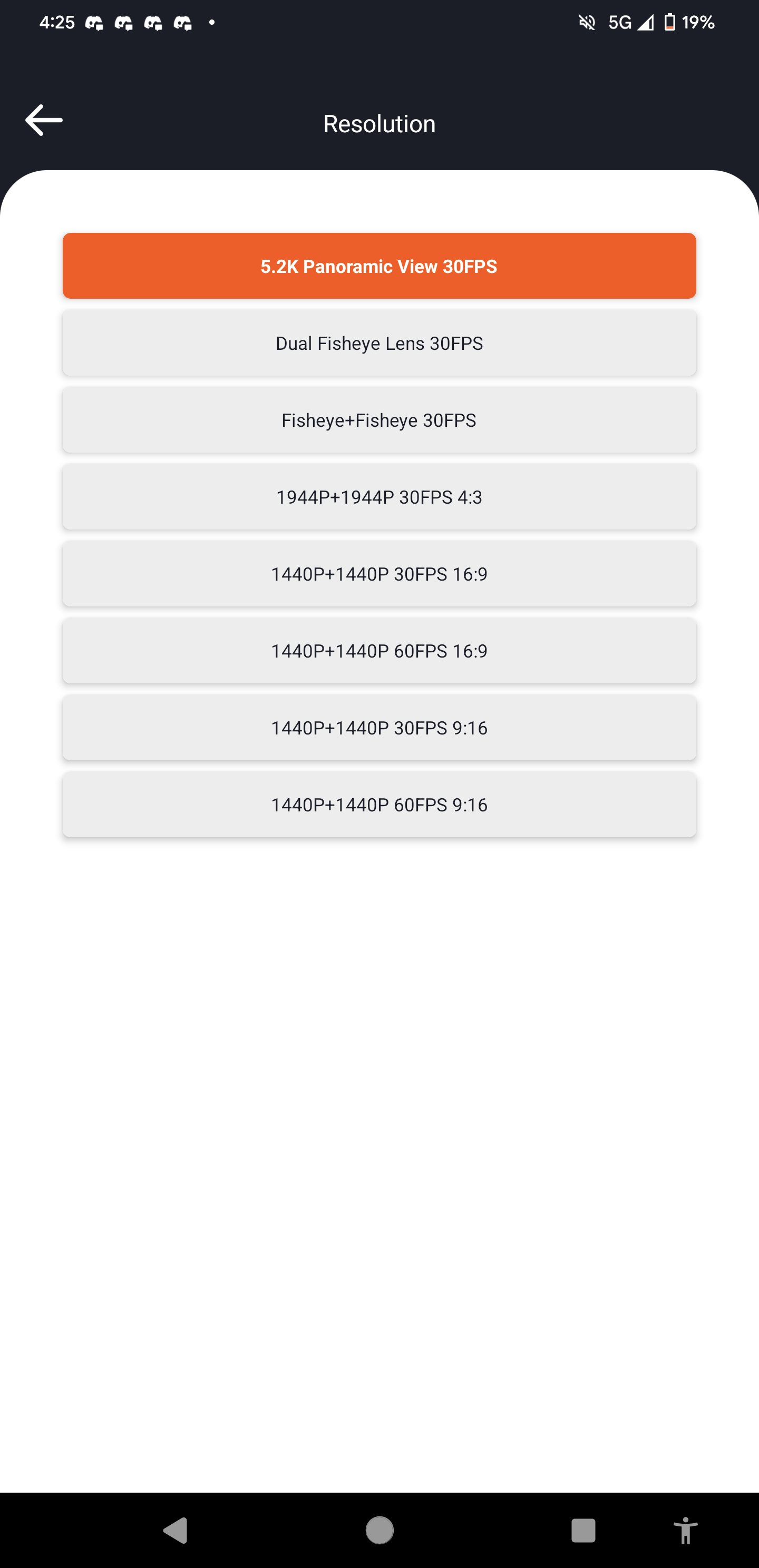Select 5.2K Panoramic View 30FPS
The height and width of the screenshot is (1568, 759).
[x=379, y=266]
